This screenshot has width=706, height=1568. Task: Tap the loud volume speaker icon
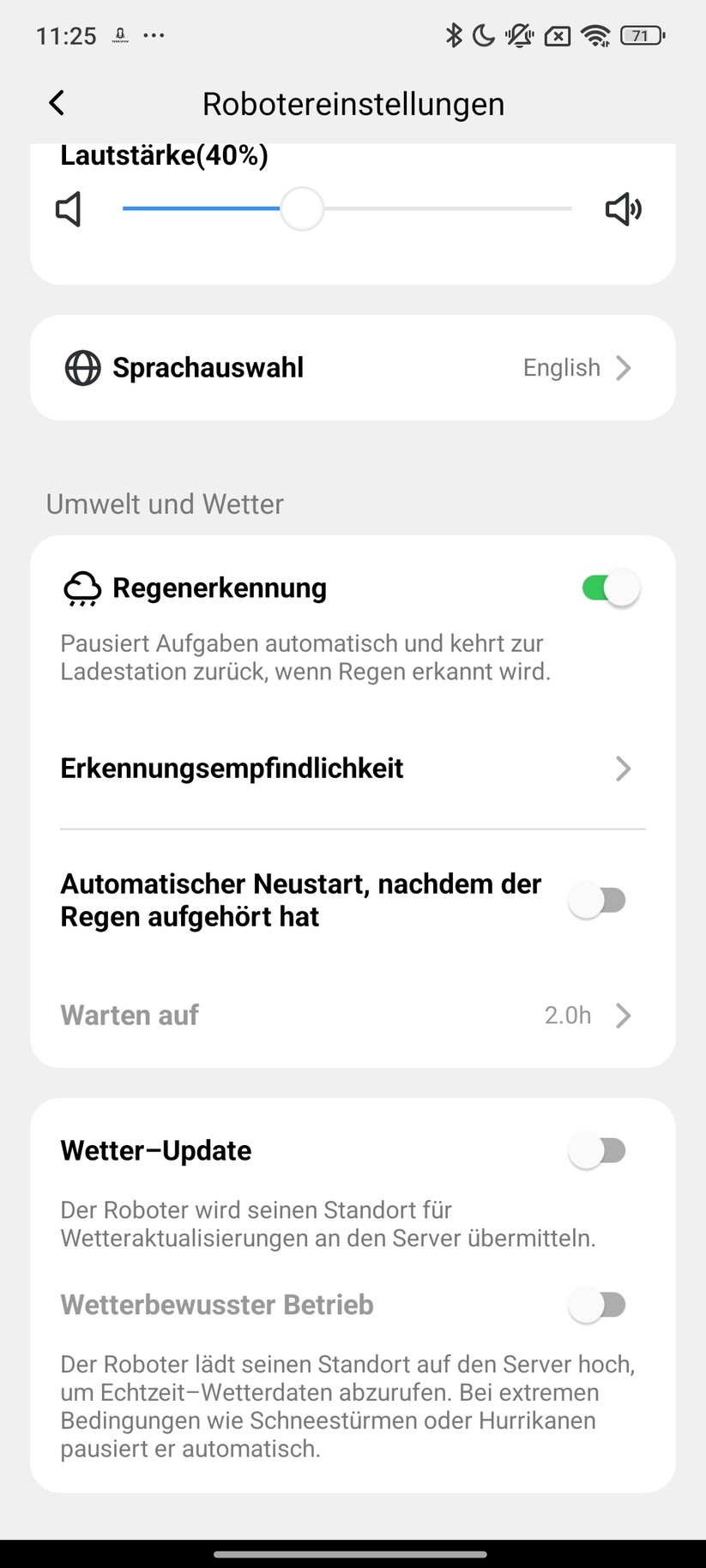pyautogui.click(x=624, y=209)
